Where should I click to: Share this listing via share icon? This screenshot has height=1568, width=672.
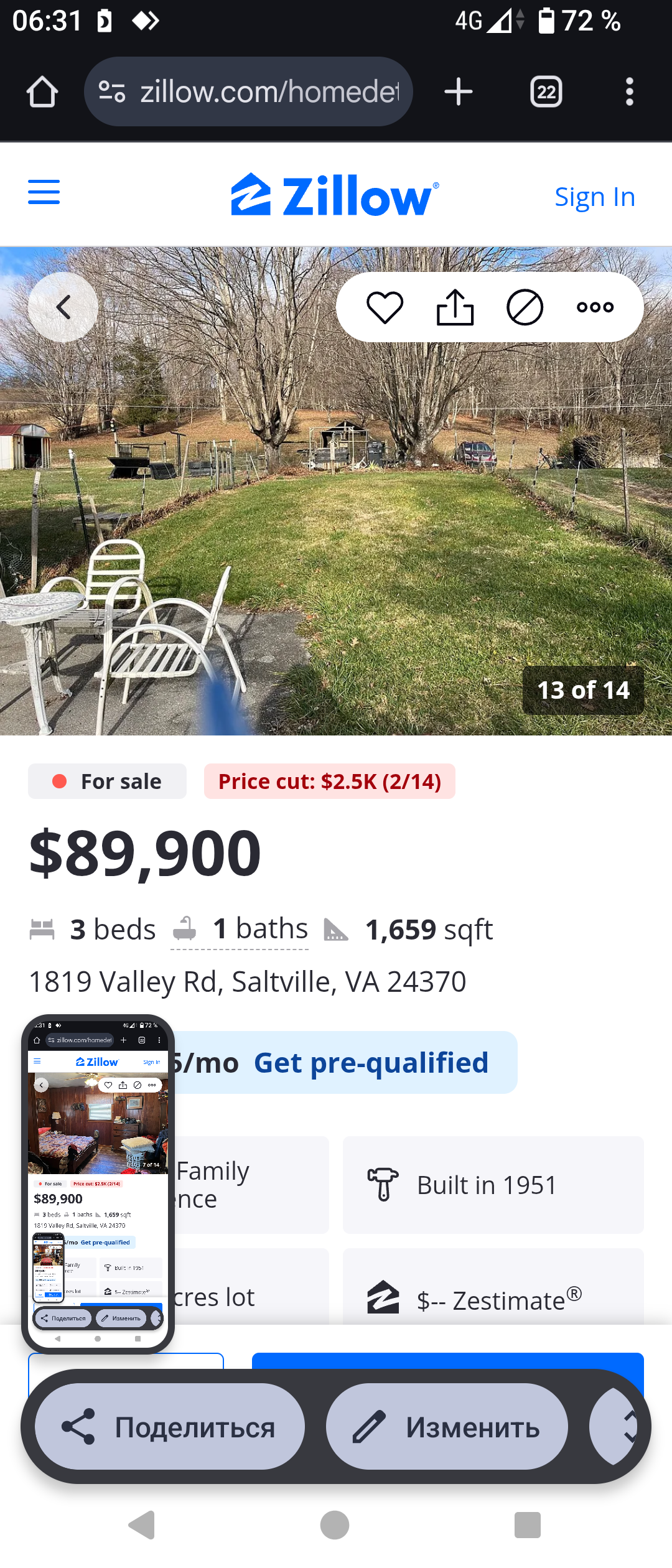[455, 307]
